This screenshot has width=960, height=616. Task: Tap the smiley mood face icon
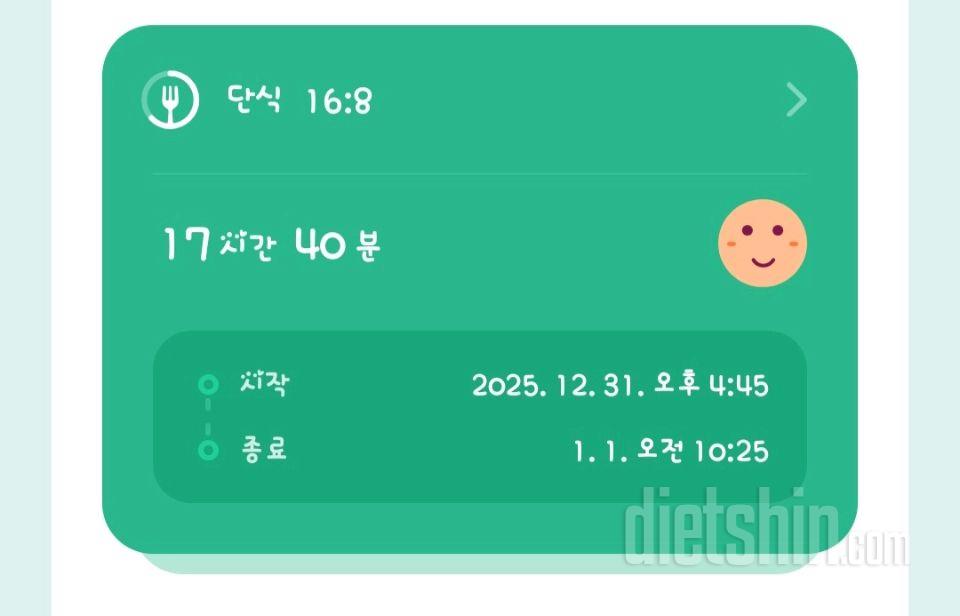coord(762,243)
